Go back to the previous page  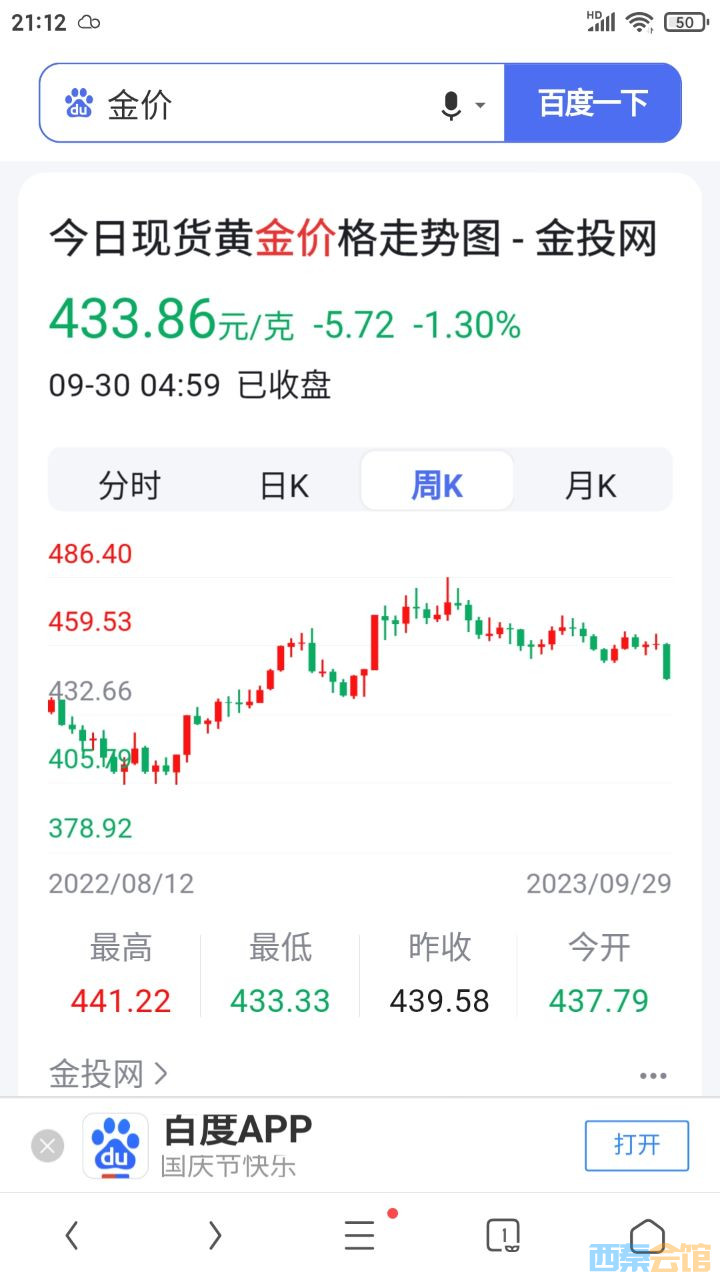pyautogui.click(x=72, y=1236)
